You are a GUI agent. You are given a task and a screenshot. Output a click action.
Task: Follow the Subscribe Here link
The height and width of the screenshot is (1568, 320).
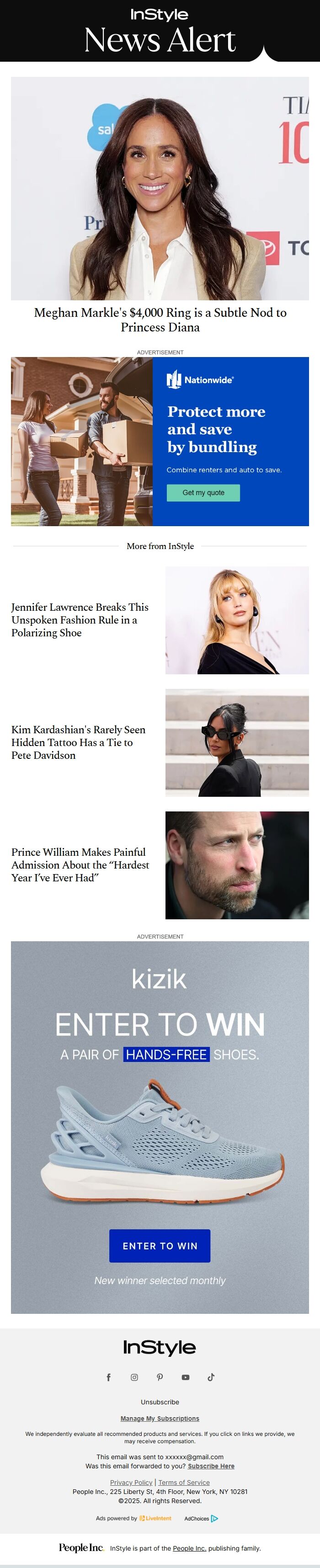pos(211,1467)
